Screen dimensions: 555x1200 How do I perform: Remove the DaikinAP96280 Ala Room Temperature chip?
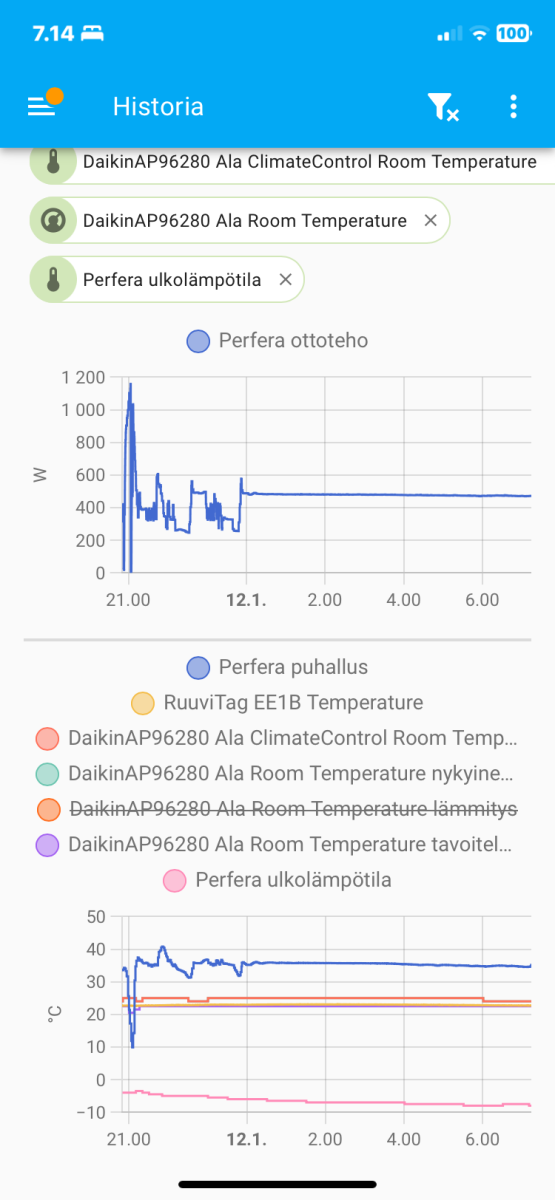pyautogui.click(x=430, y=221)
